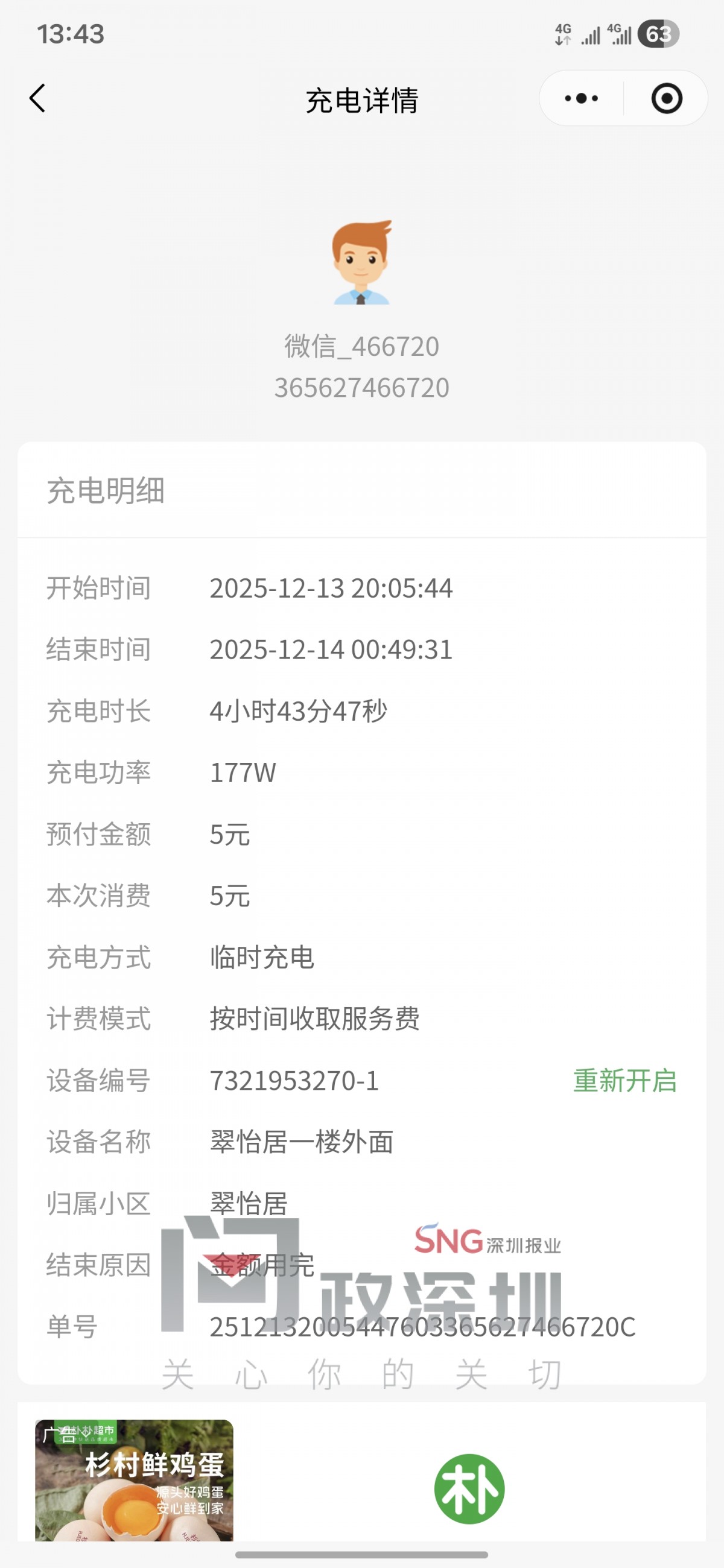This screenshot has height=1568, width=724.
Task: Go back from the 充电详情 page
Action: pyautogui.click(x=38, y=99)
